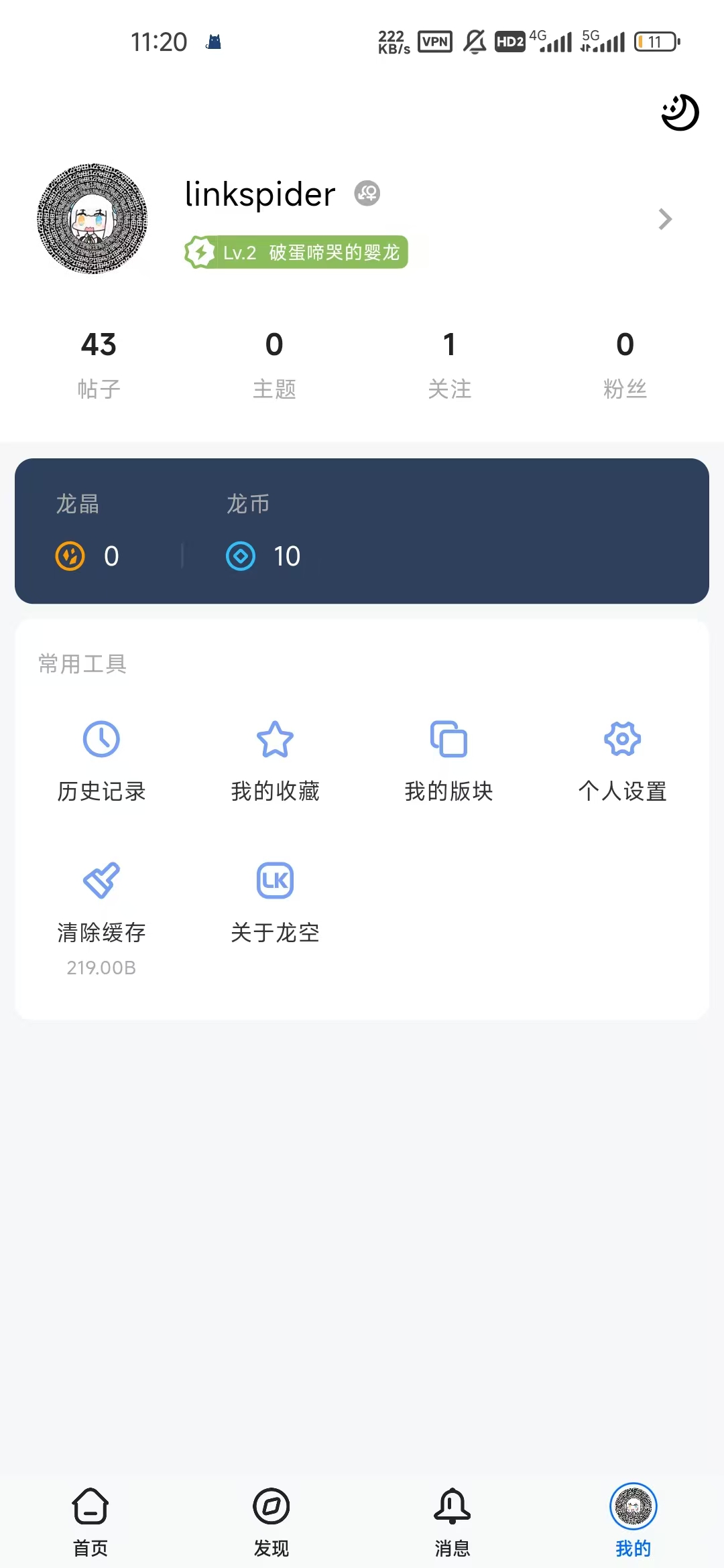Viewport: 724px width, 1568px height.
Task: Open 个人设置 personal settings
Action: (x=622, y=762)
